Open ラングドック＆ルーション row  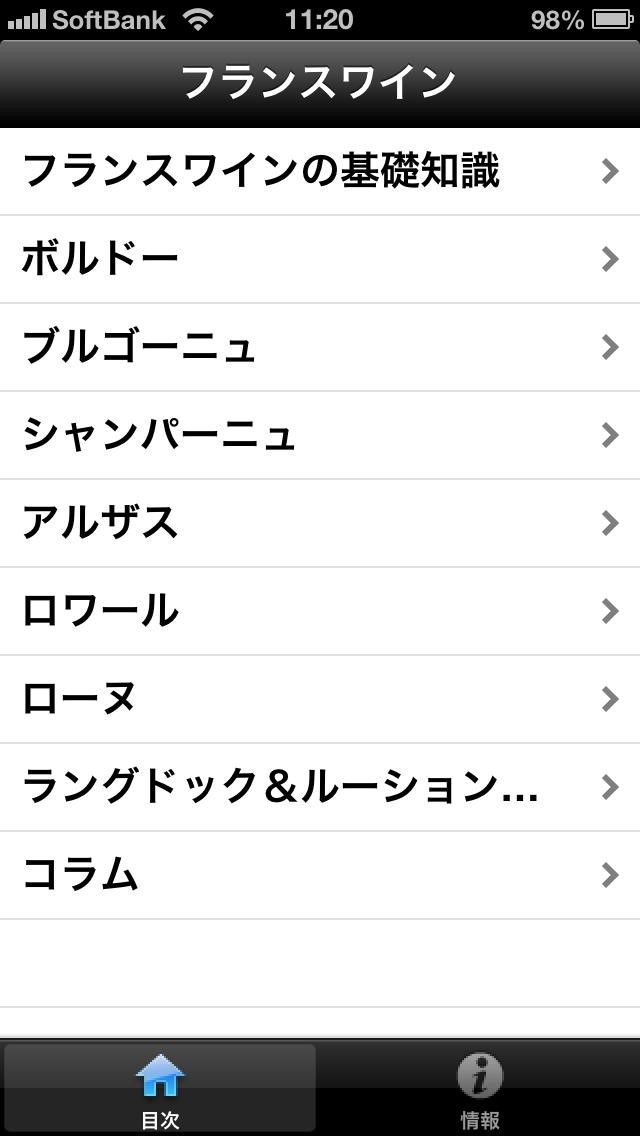pos(320,787)
